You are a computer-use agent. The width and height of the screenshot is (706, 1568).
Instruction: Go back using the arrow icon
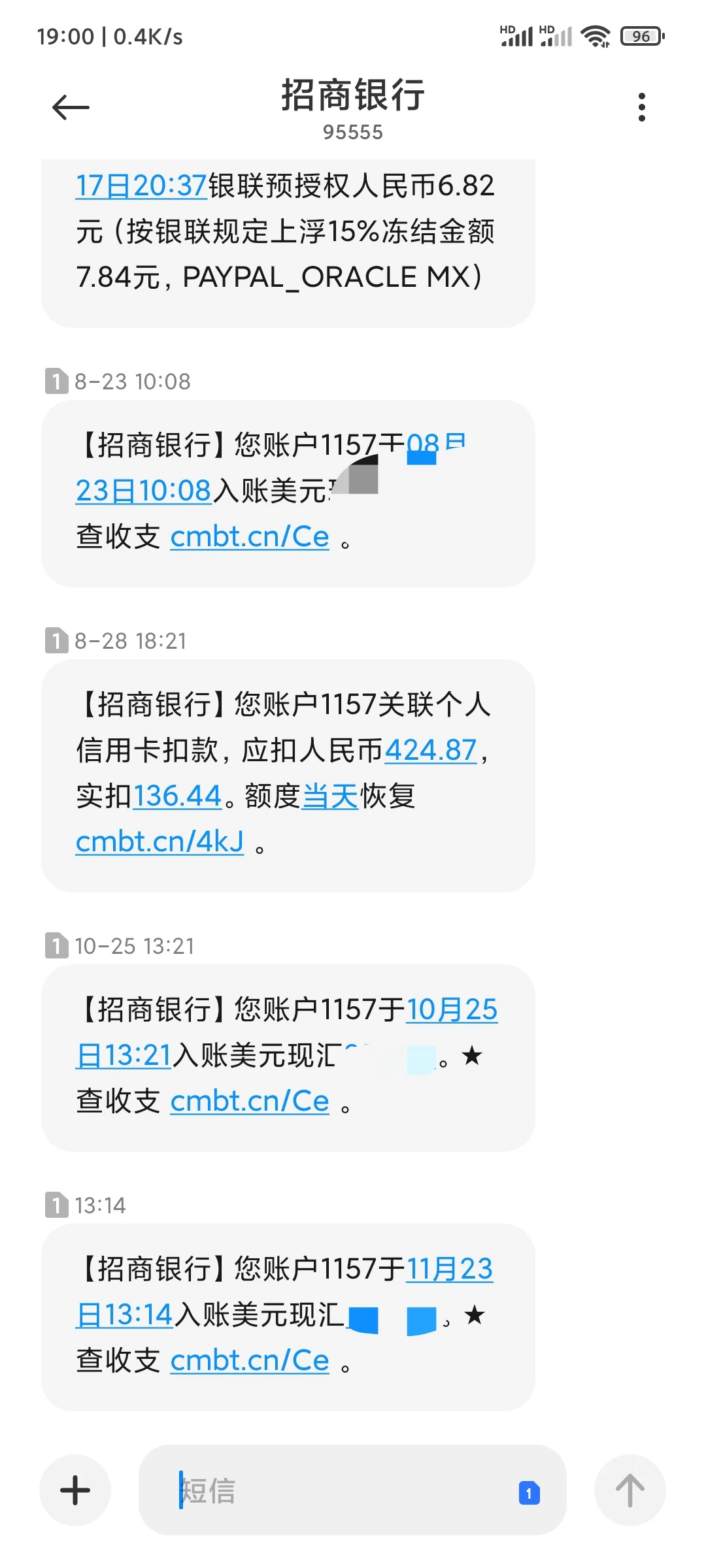[x=71, y=107]
